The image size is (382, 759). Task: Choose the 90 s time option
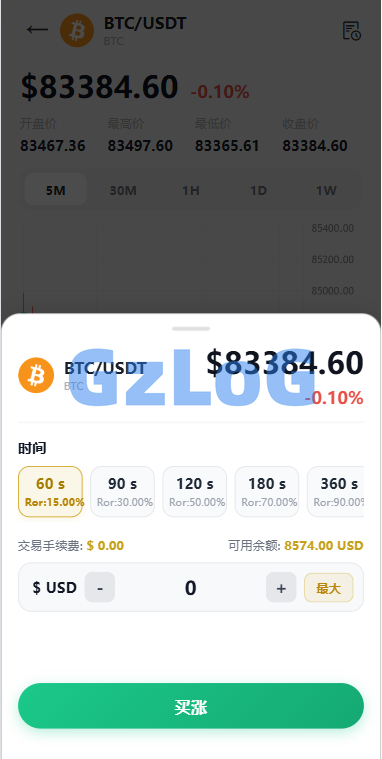point(122,491)
